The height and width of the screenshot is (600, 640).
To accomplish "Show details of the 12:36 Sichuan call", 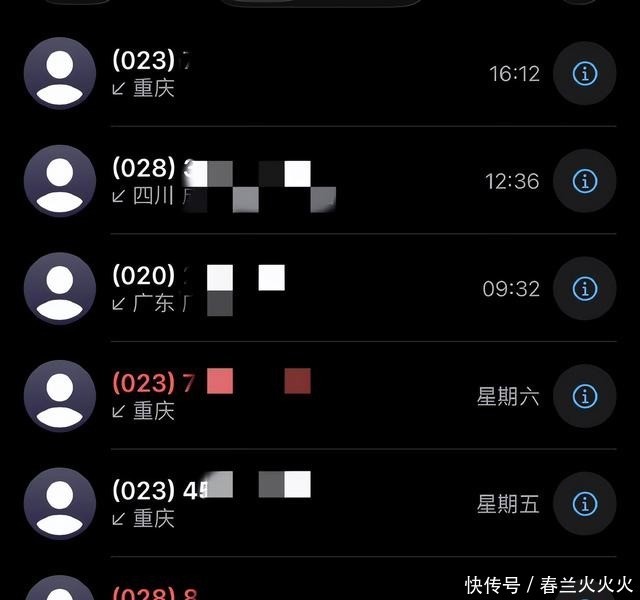I will (x=584, y=181).
